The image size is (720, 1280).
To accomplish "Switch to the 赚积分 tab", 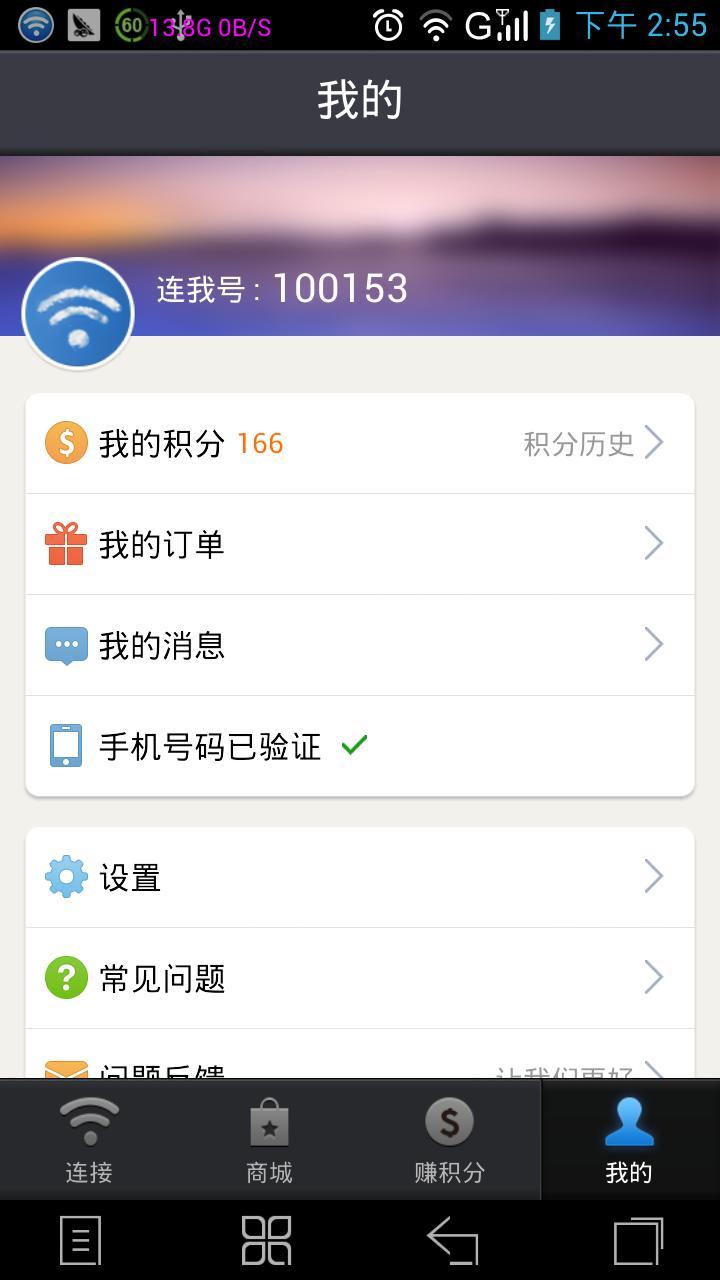I will coord(449,1140).
